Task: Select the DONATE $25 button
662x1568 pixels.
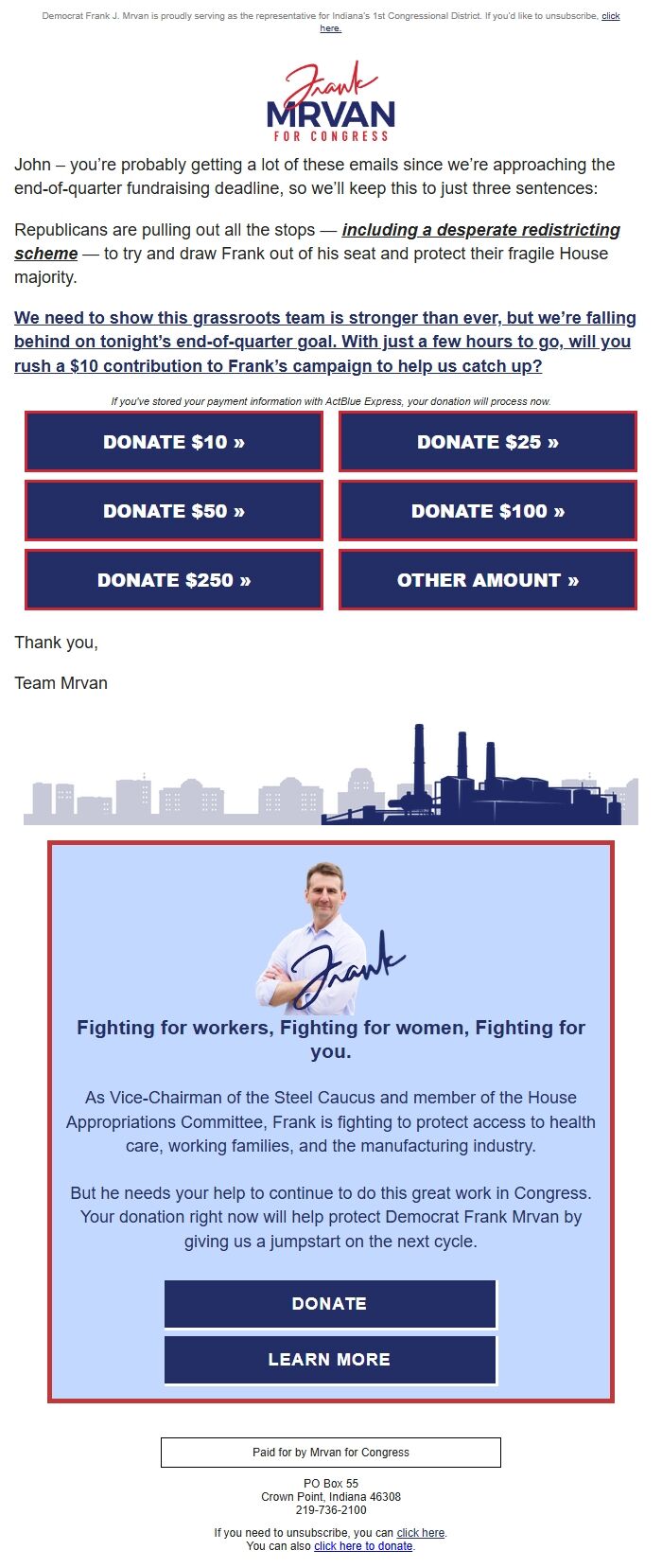Action: 487,442
